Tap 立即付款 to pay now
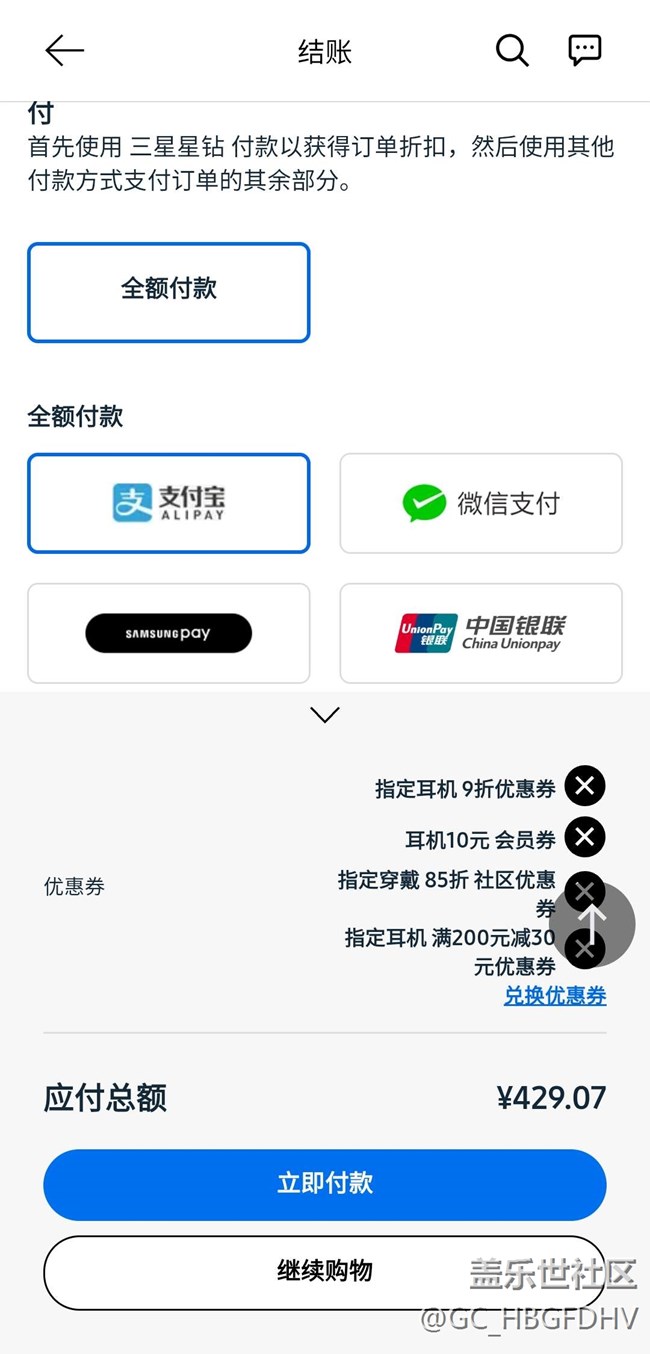 coord(325,1184)
